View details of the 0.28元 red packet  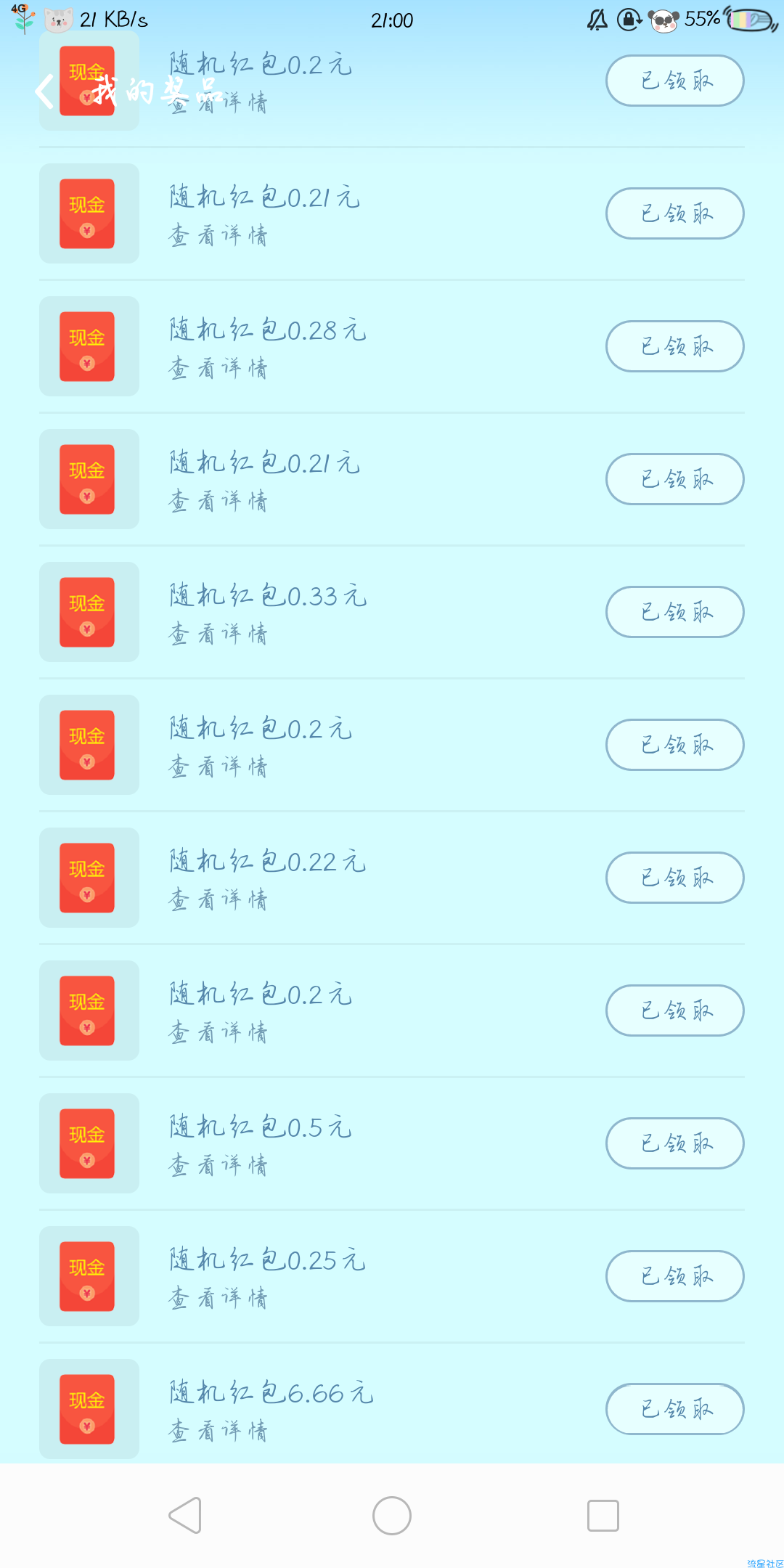218,369
